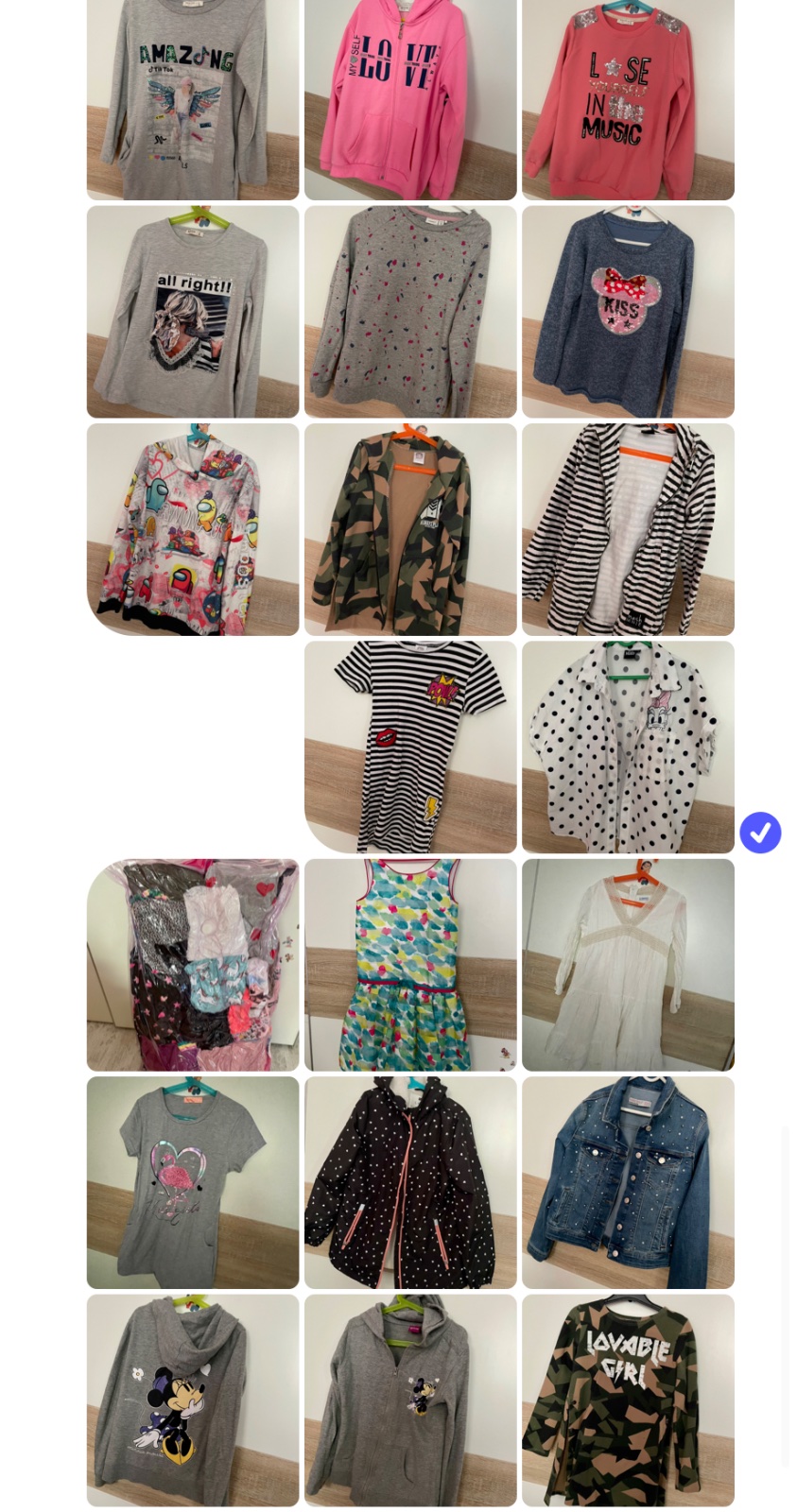Open the denim jacket photo
Screen dimensions: 797x1512
628,1182
